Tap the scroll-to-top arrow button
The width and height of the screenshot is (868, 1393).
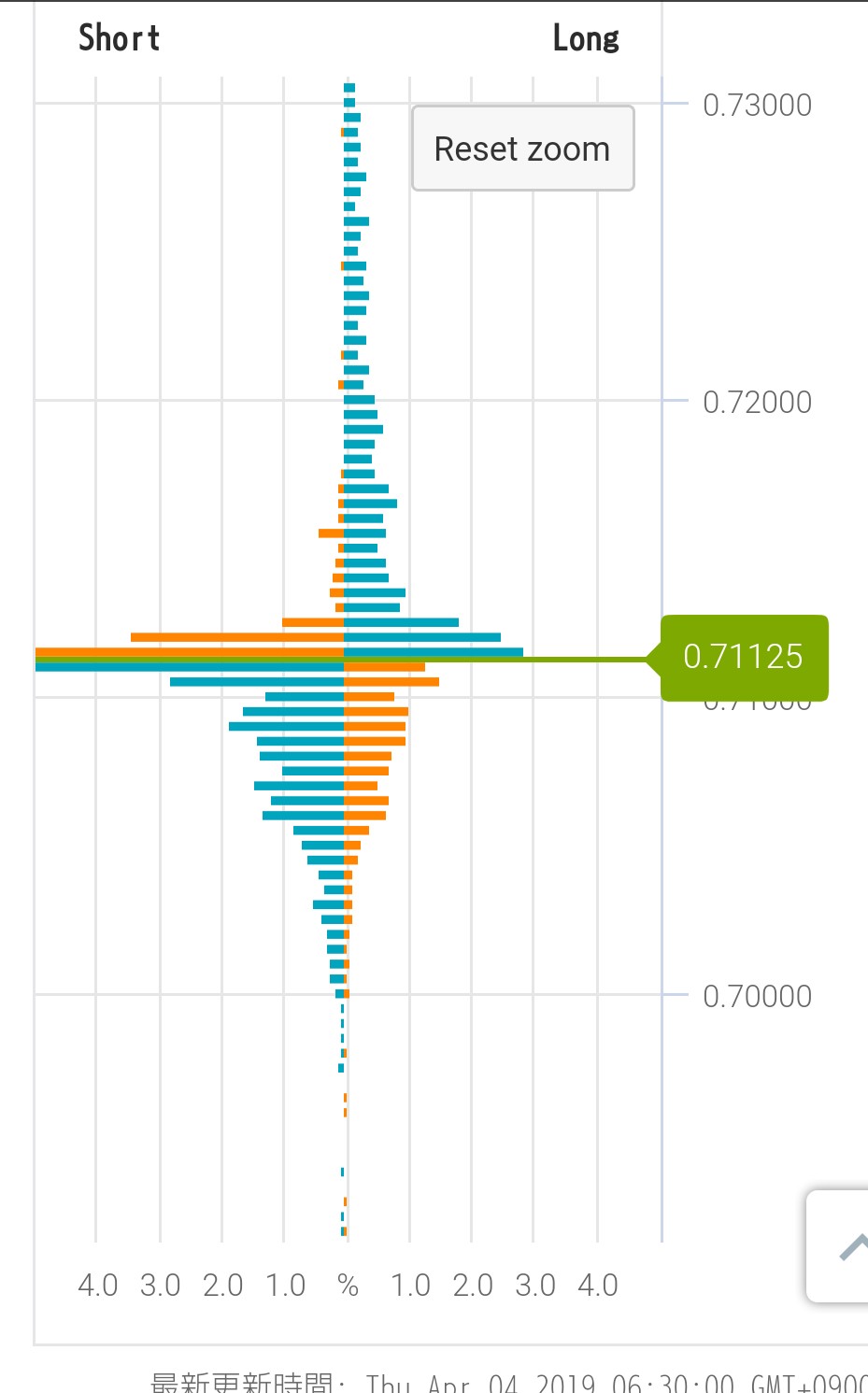point(845,1245)
